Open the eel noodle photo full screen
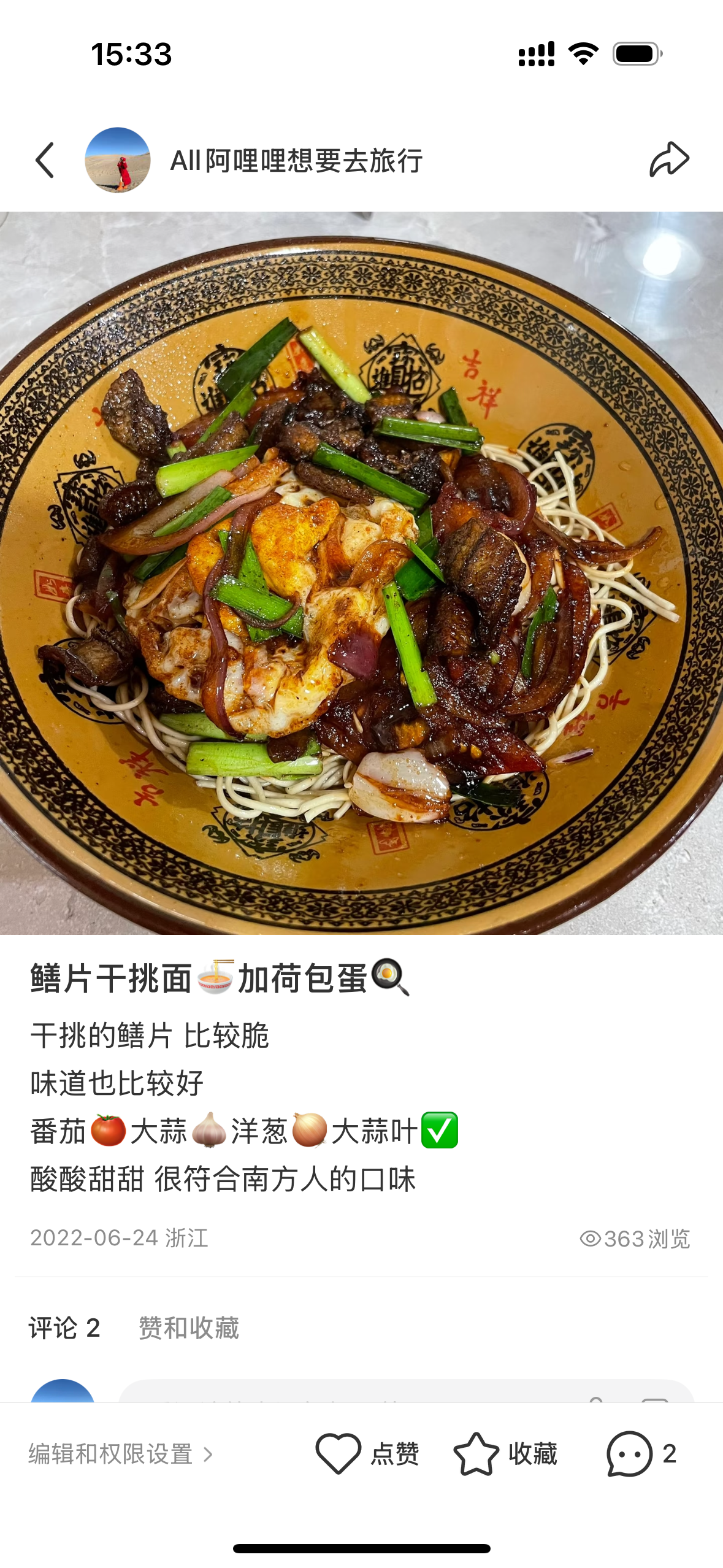This screenshot has height=1568, width=723. click(361, 573)
